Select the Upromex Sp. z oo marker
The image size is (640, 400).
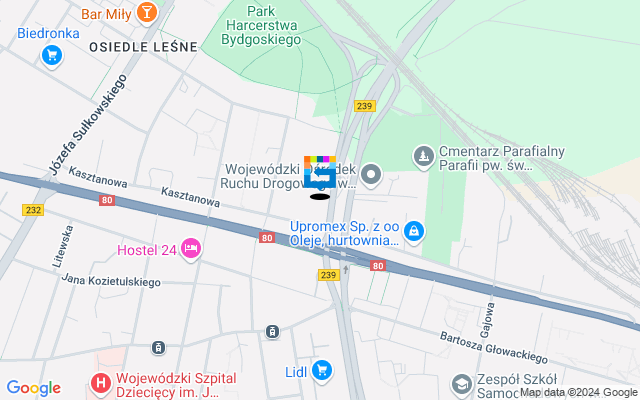414,232
